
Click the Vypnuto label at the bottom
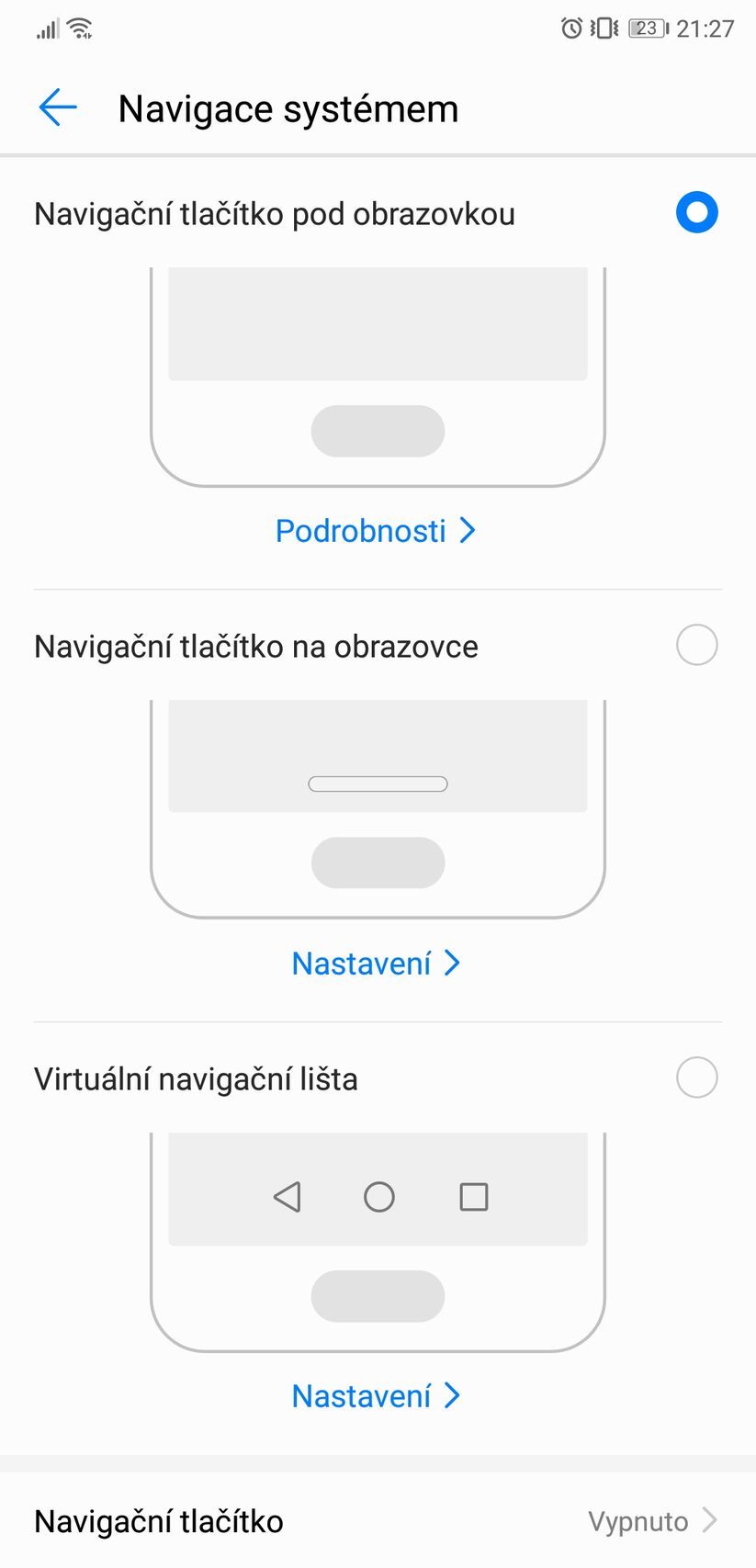(x=639, y=1521)
